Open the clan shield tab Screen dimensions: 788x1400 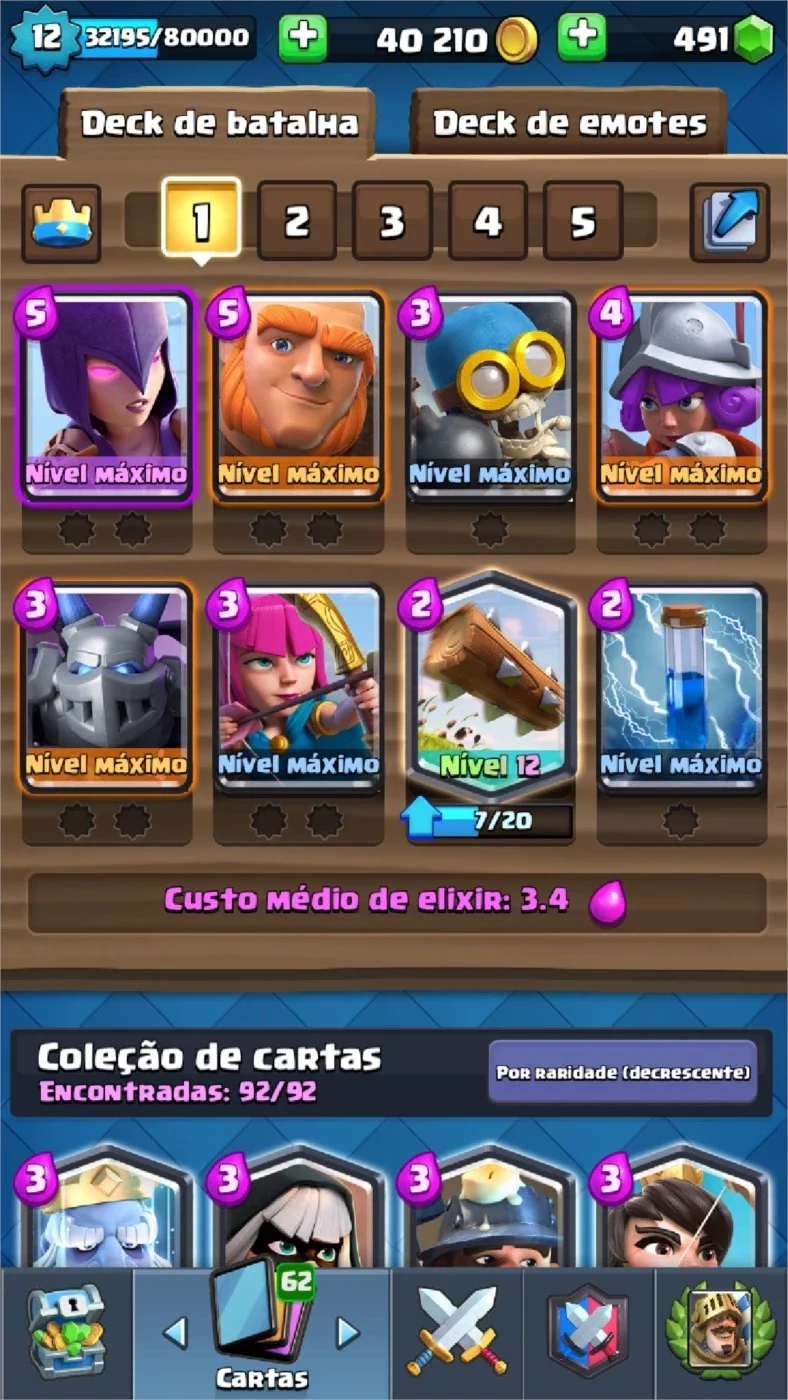point(589,1331)
